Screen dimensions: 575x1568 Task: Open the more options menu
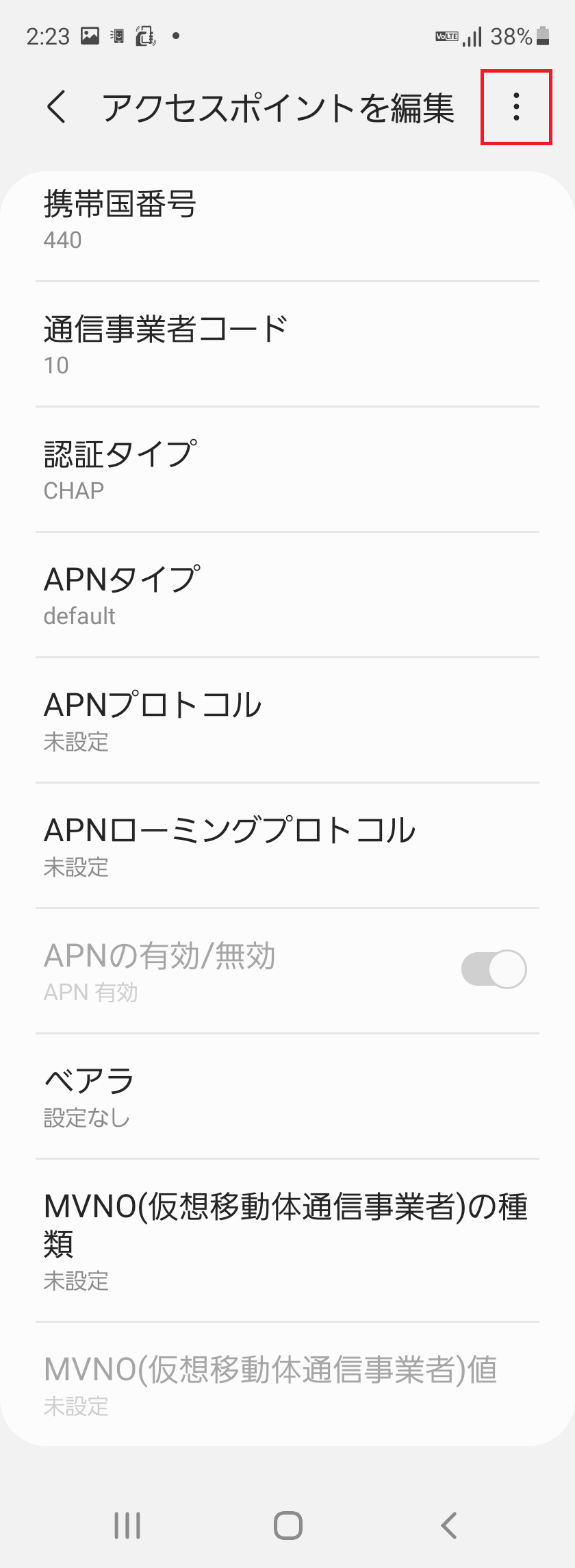[517, 108]
